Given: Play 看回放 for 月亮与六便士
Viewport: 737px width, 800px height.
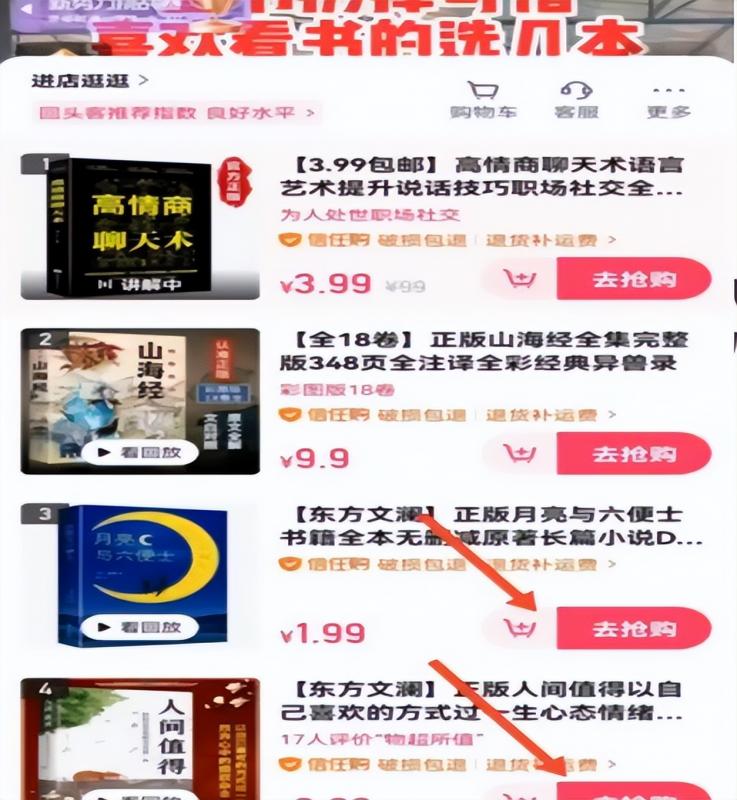Looking at the screenshot, I should tap(140, 628).
